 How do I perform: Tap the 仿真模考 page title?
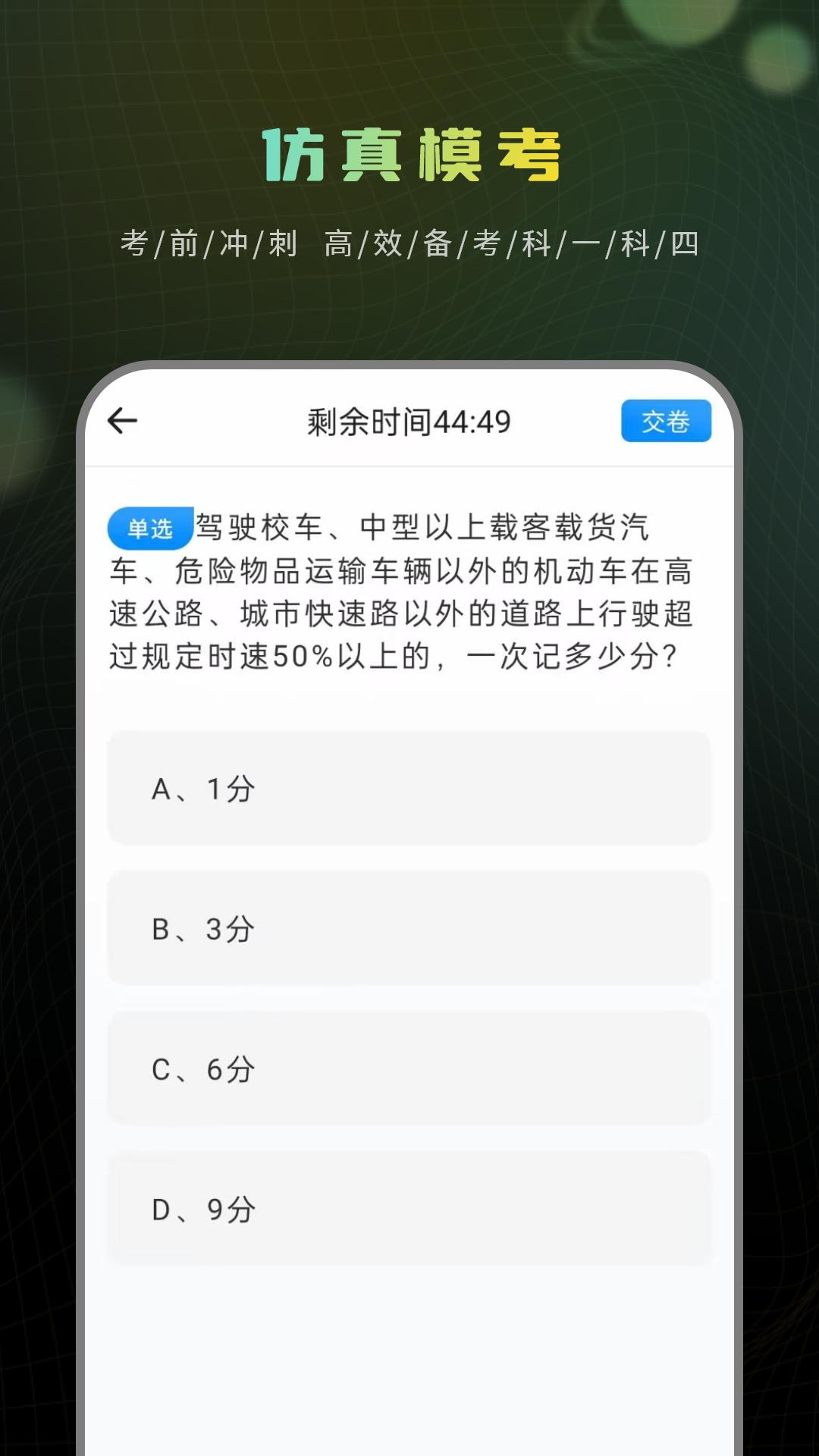point(409,152)
